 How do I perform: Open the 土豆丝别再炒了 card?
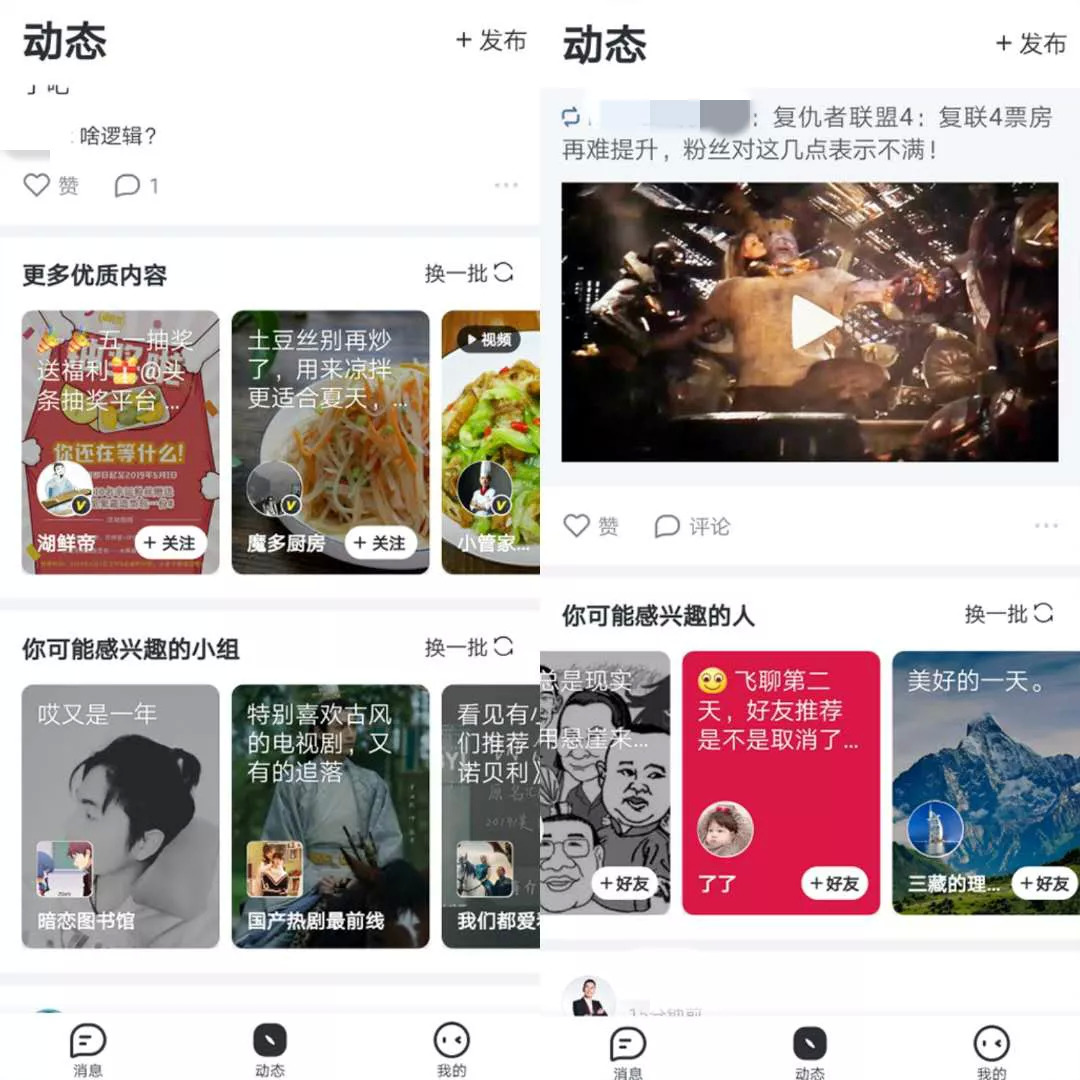(330, 442)
